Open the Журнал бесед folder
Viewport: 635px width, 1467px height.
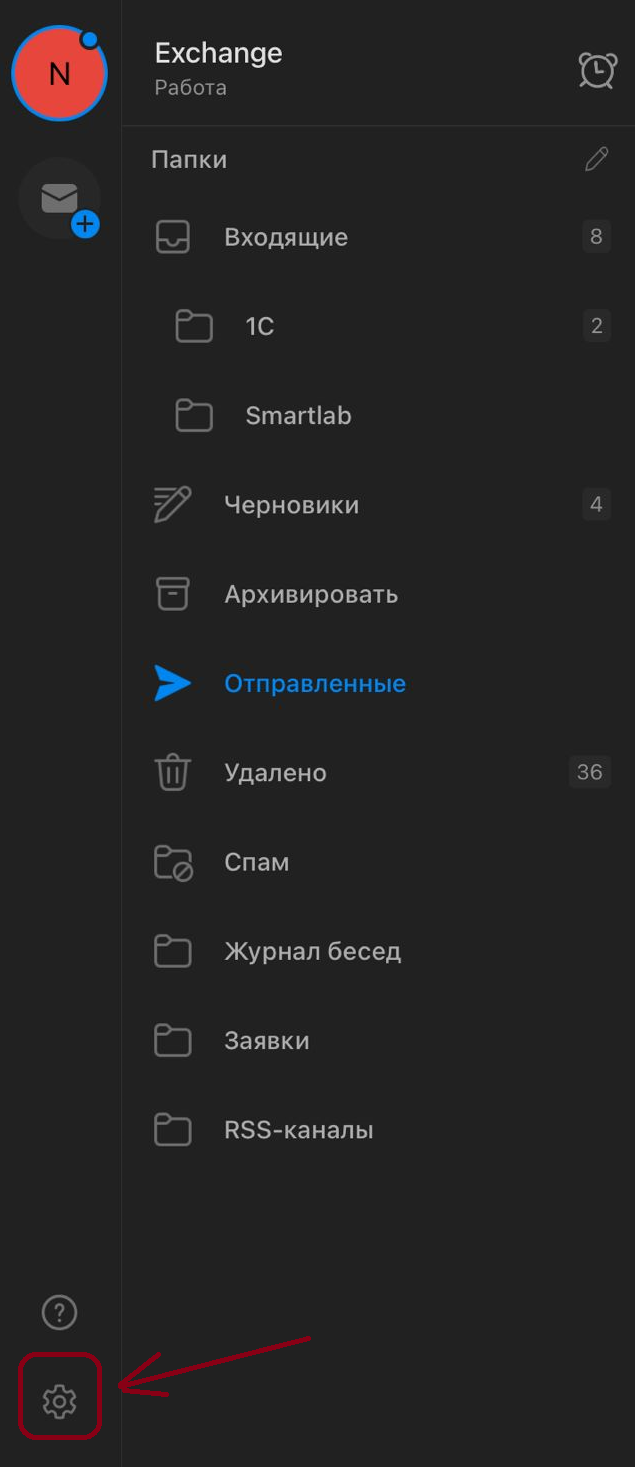[312, 951]
